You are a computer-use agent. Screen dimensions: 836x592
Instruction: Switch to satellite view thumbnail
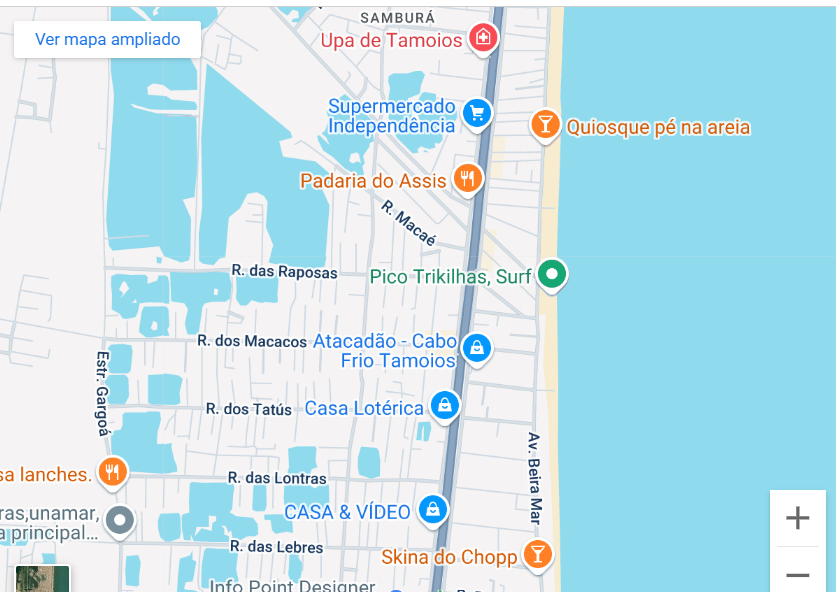(43, 579)
